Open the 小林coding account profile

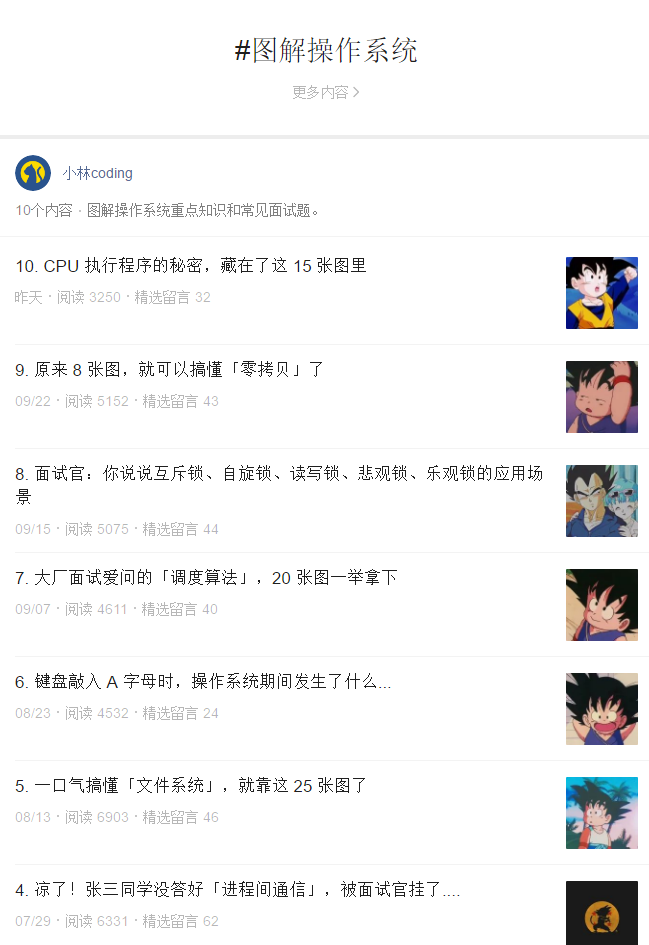97,173
